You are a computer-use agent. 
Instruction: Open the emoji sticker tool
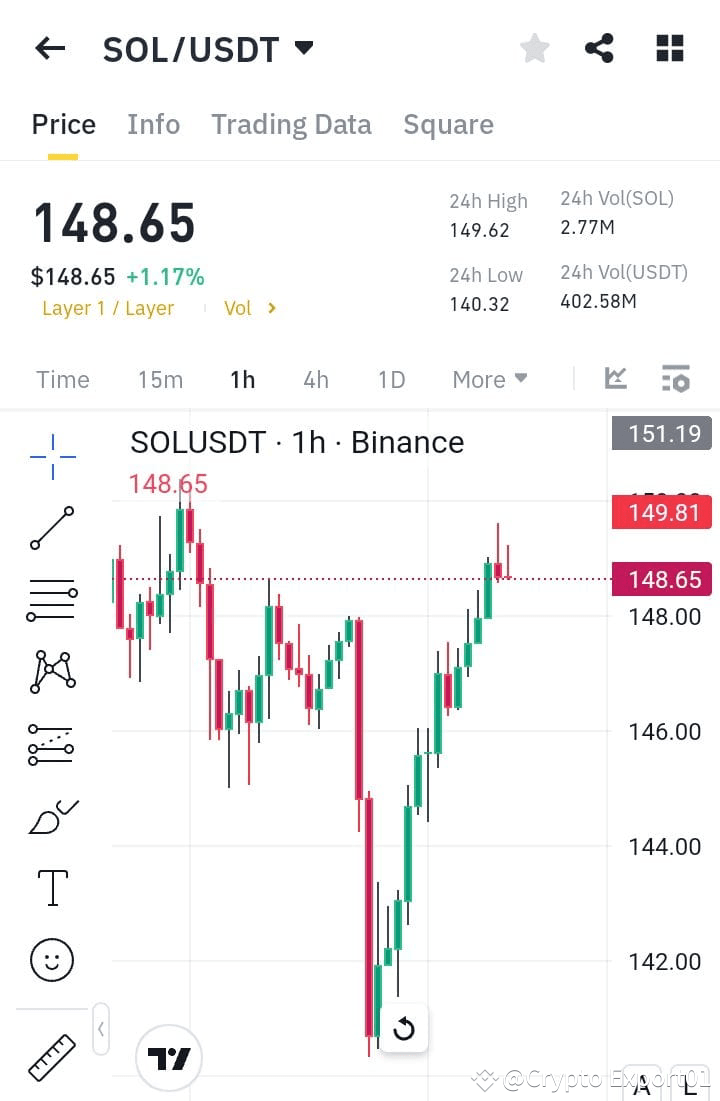(51, 959)
